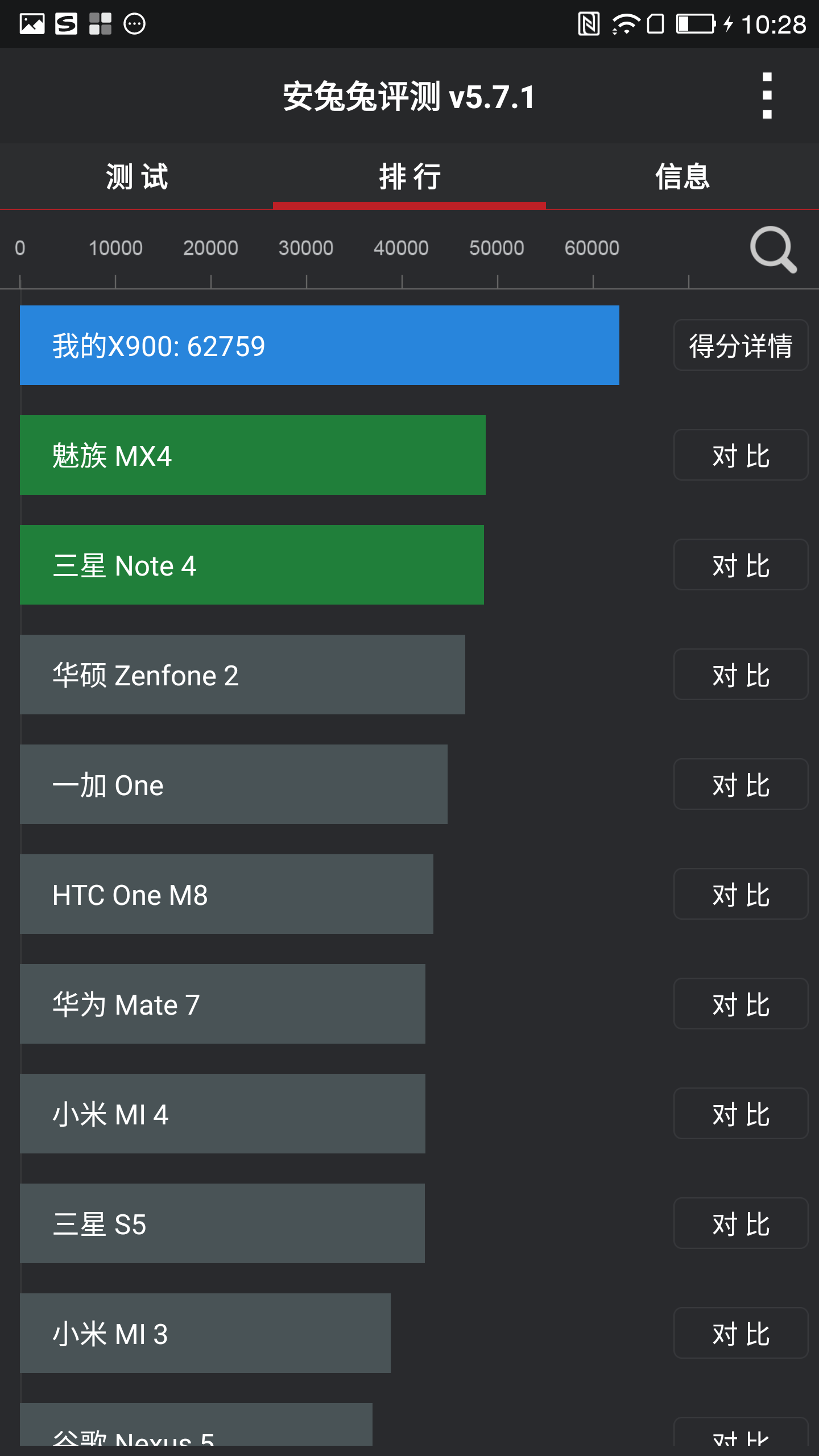Compare with 魅族 MX4 via 对比

(x=741, y=455)
